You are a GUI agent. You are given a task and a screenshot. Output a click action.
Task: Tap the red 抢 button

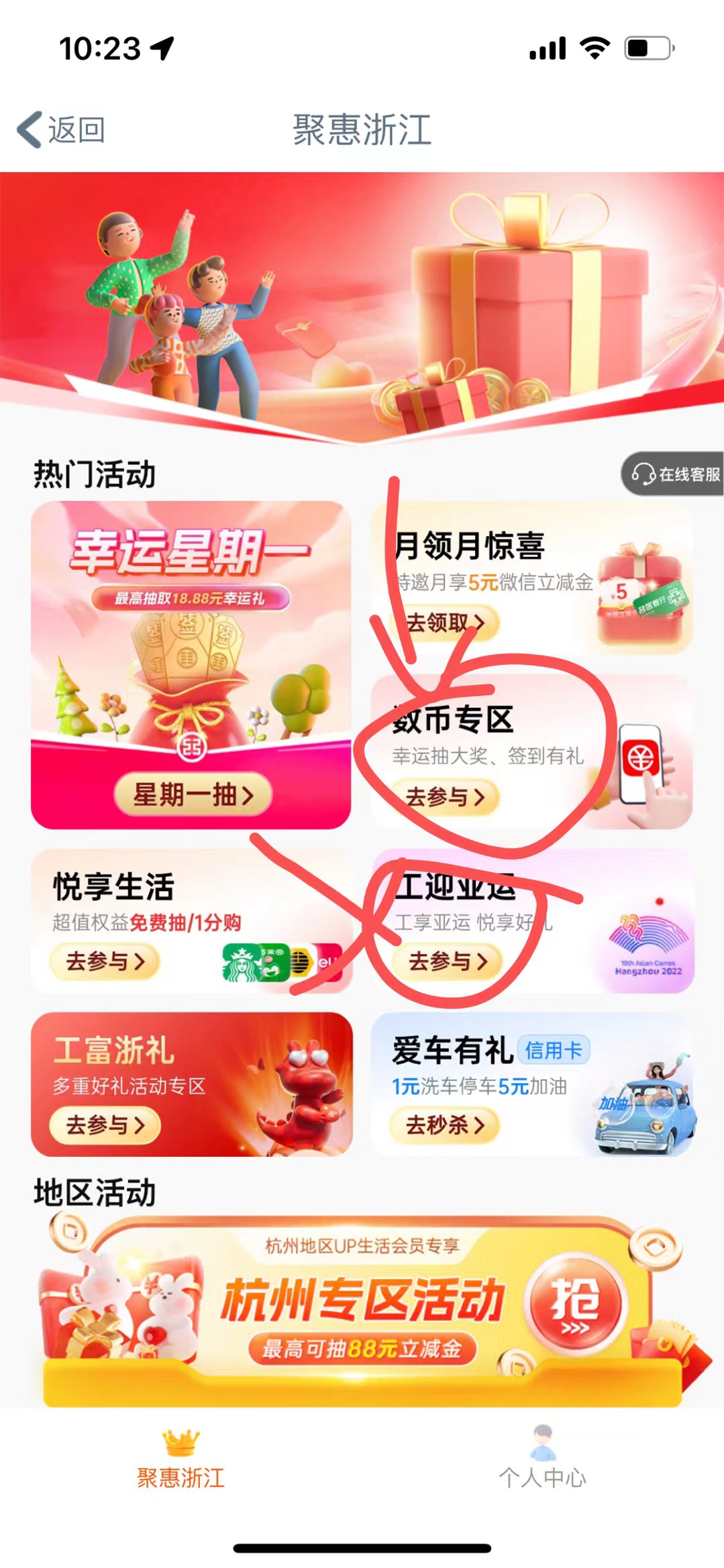click(576, 1305)
